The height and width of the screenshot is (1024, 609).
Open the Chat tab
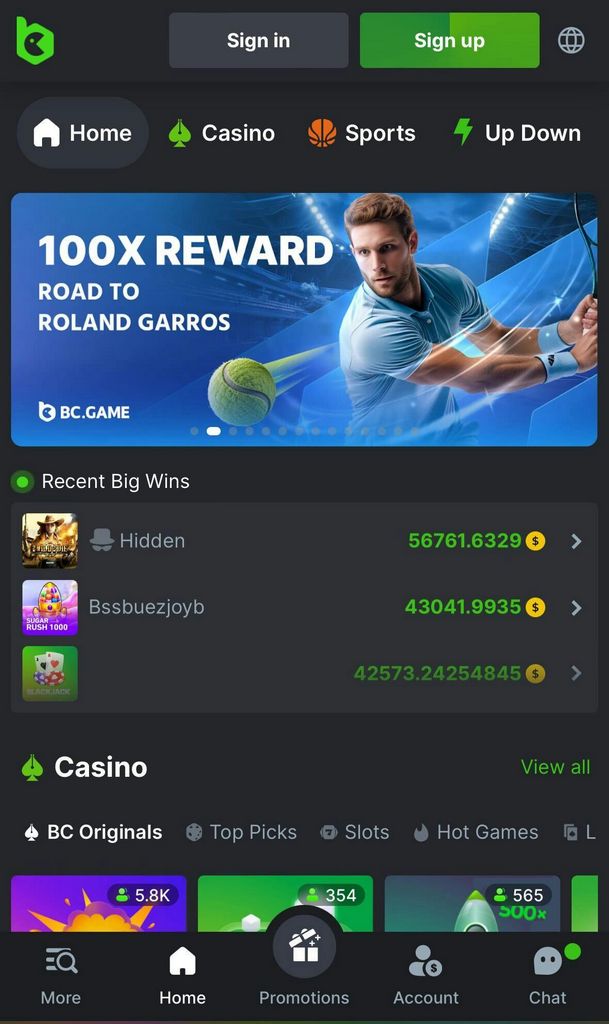[x=547, y=975]
